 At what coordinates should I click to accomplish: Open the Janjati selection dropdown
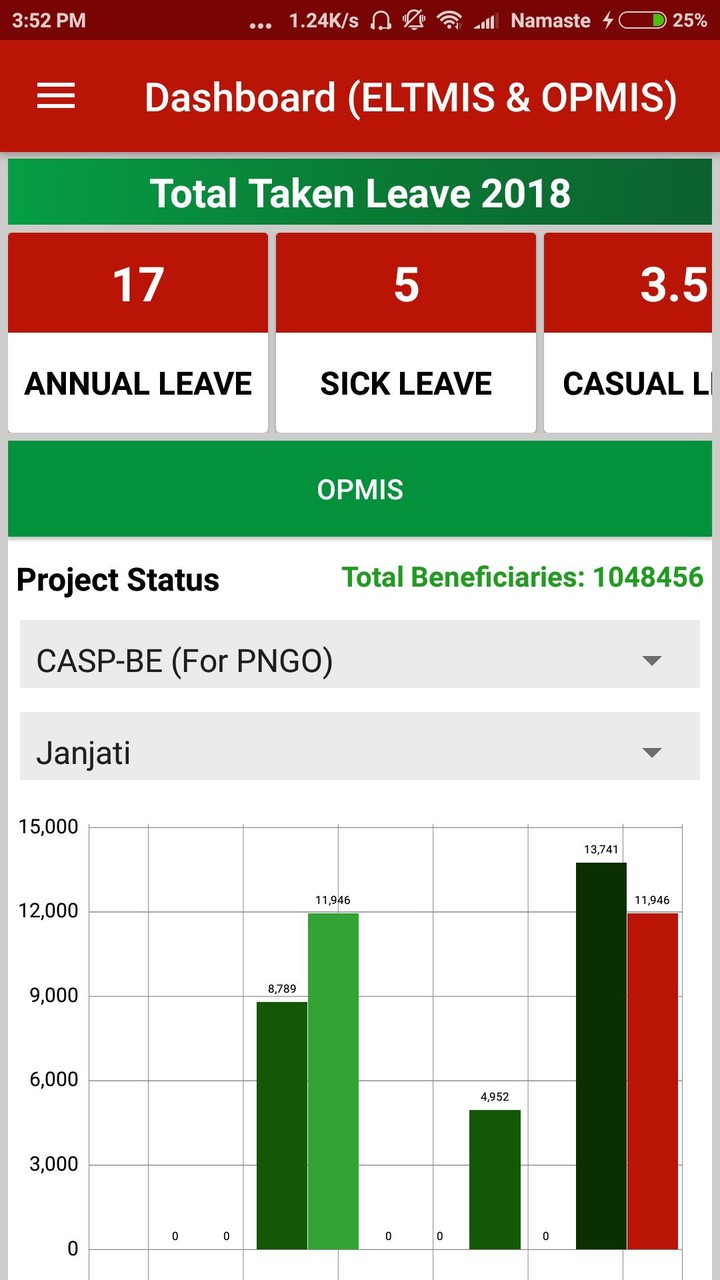[x=360, y=753]
